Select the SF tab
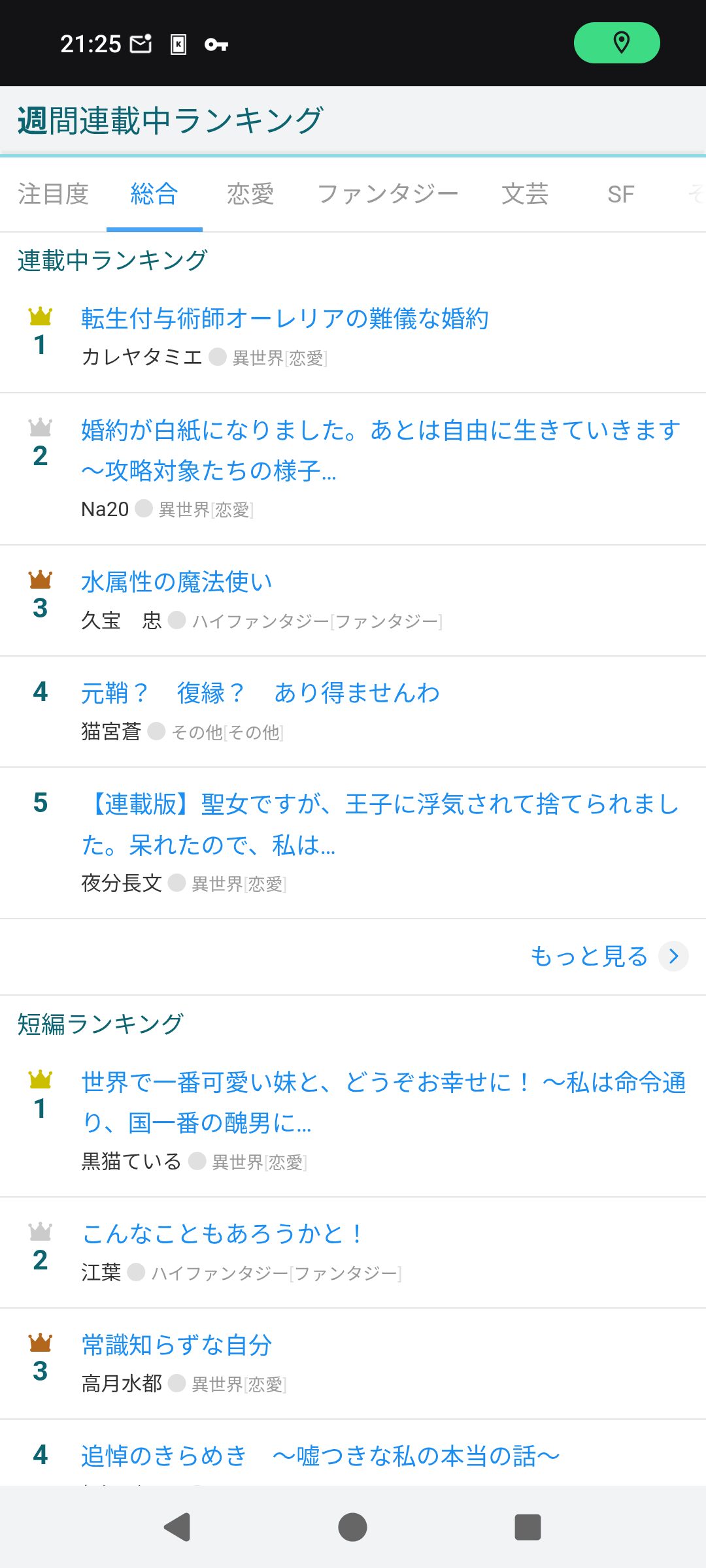Image resolution: width=706 pixels, height=1568 pixels. pos(620,194)
